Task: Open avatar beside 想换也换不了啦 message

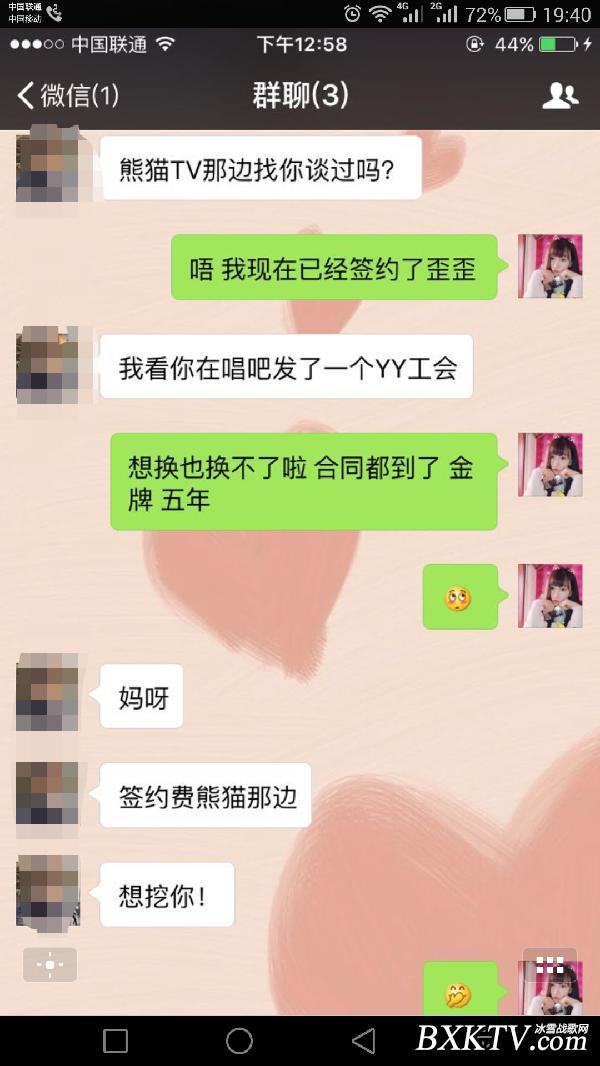Action: pos(549,465)
